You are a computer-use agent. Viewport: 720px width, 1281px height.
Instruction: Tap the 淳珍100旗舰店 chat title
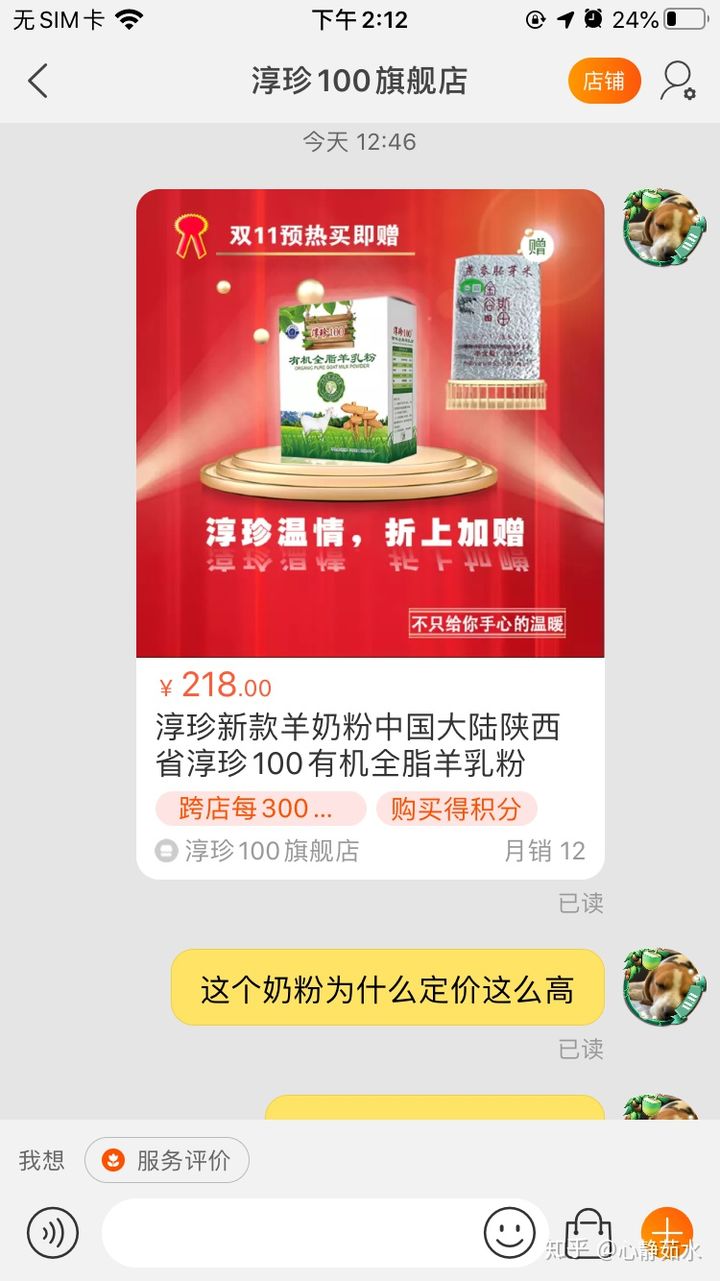tap(360, 80)
